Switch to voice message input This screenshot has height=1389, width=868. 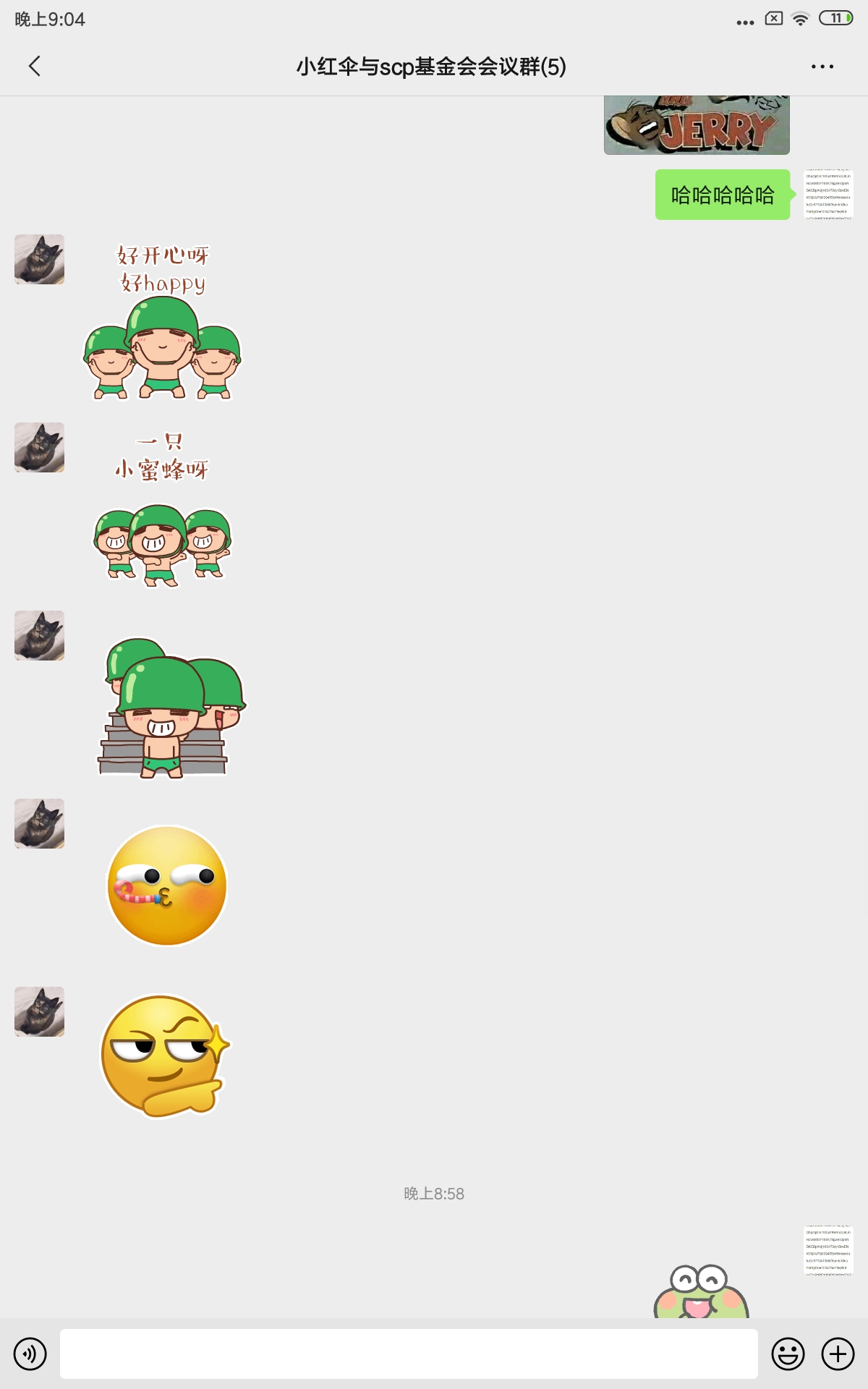tap(30, 1354)
